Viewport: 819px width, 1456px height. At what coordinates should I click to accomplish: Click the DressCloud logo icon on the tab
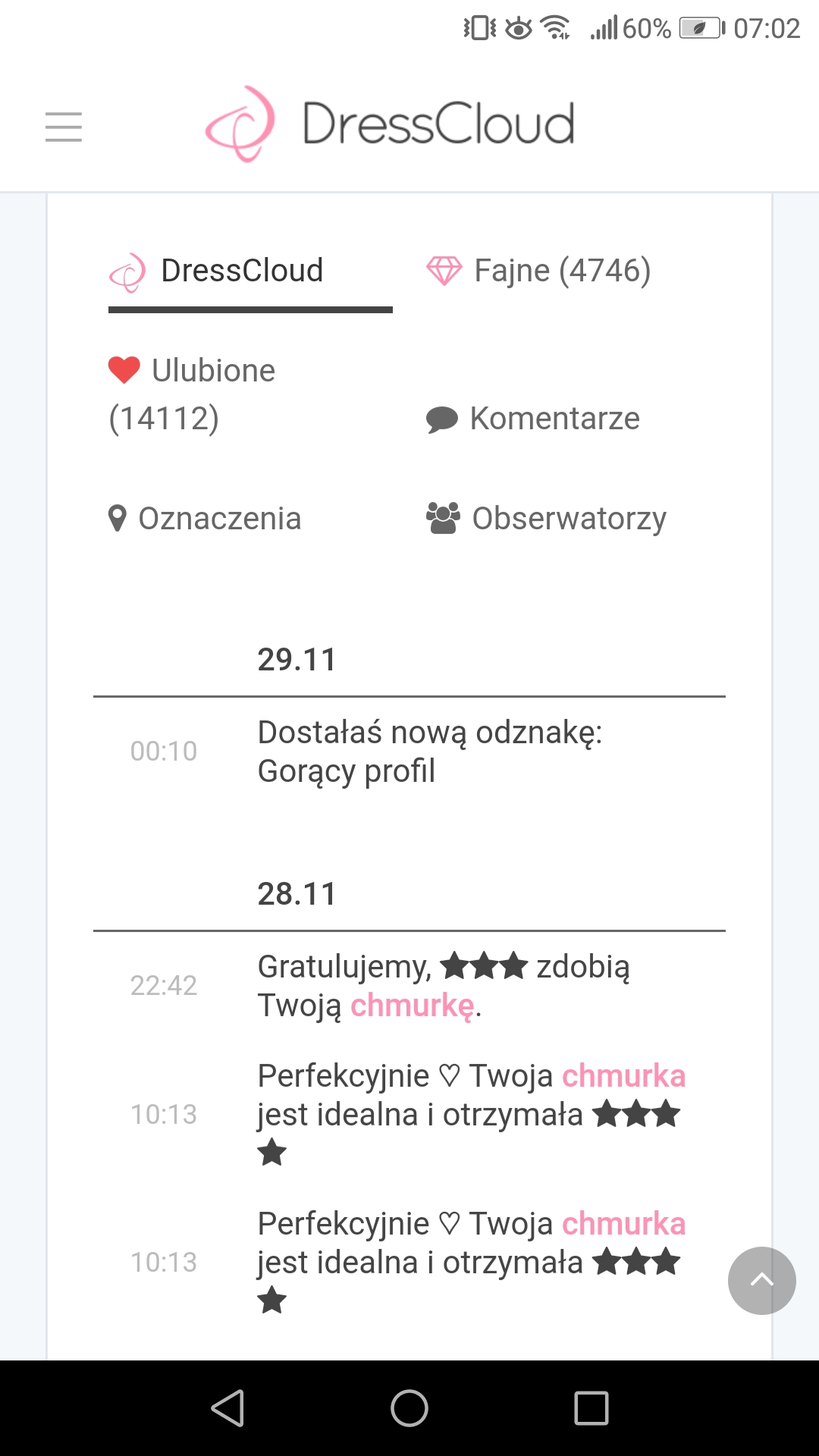pyautogui.click(x=129, y=270)
